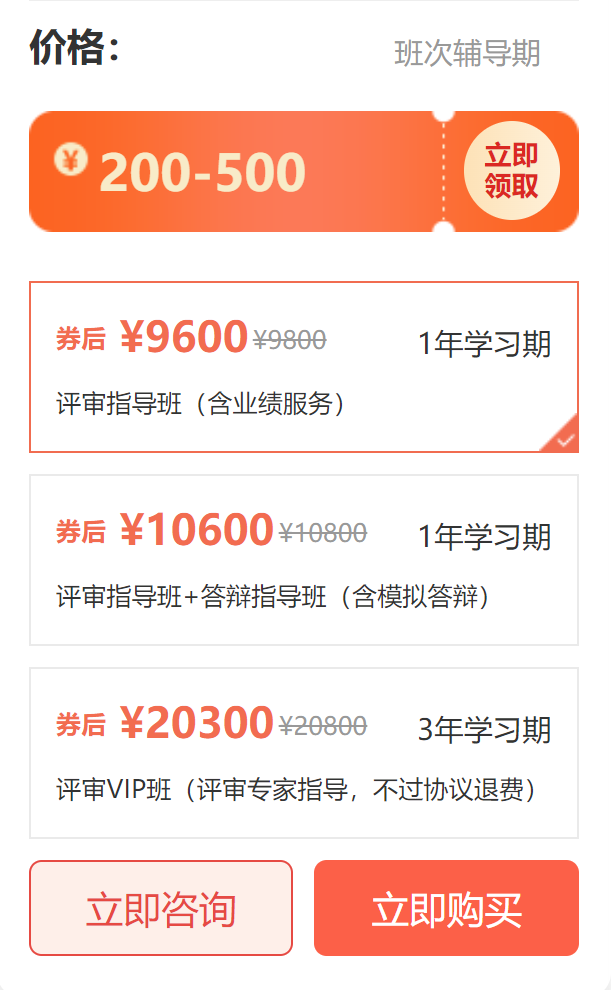Pick the ¥20300 评审VIP班 option
The height and width of the screenshot is (990, 611).
[304, 752]
